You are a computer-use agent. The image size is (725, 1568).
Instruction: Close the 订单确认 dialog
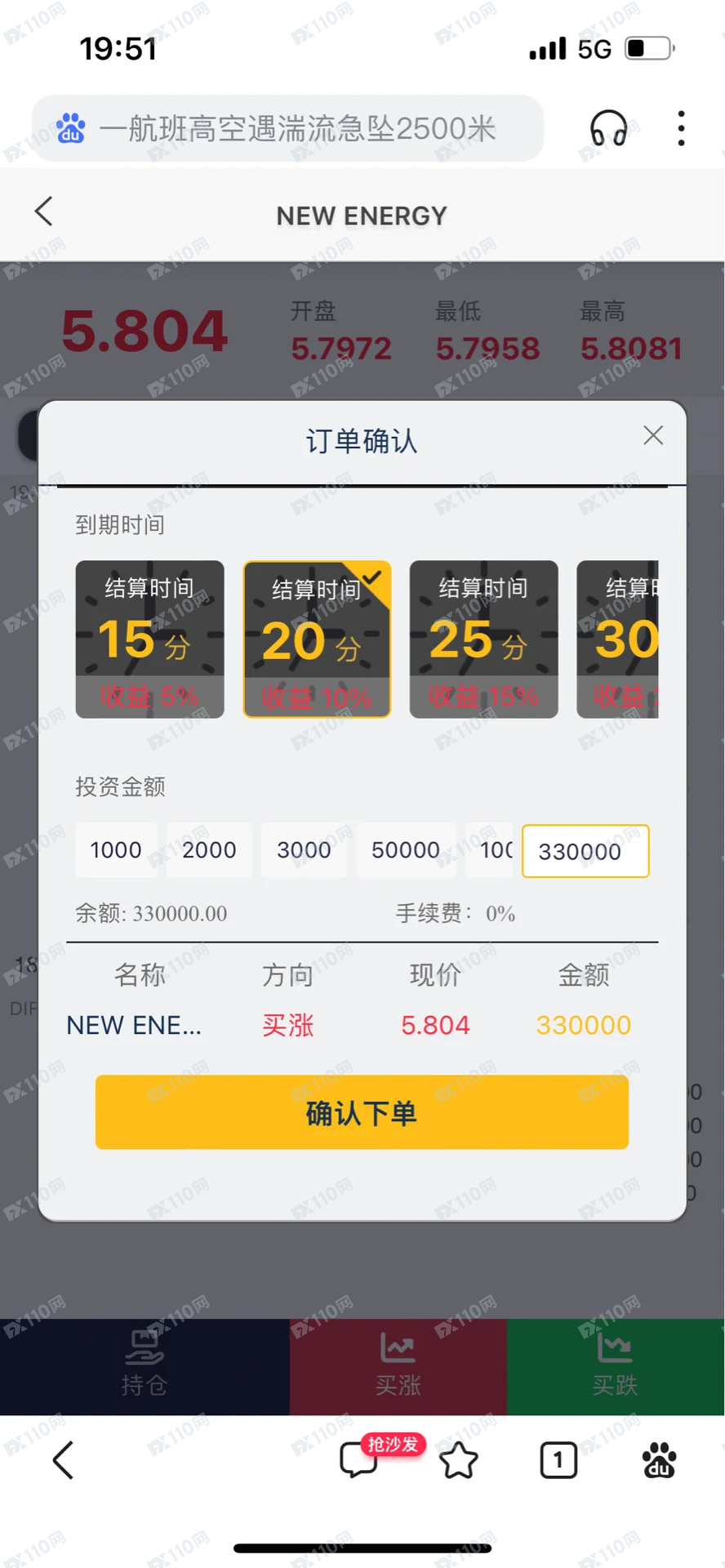click(653, 435)
